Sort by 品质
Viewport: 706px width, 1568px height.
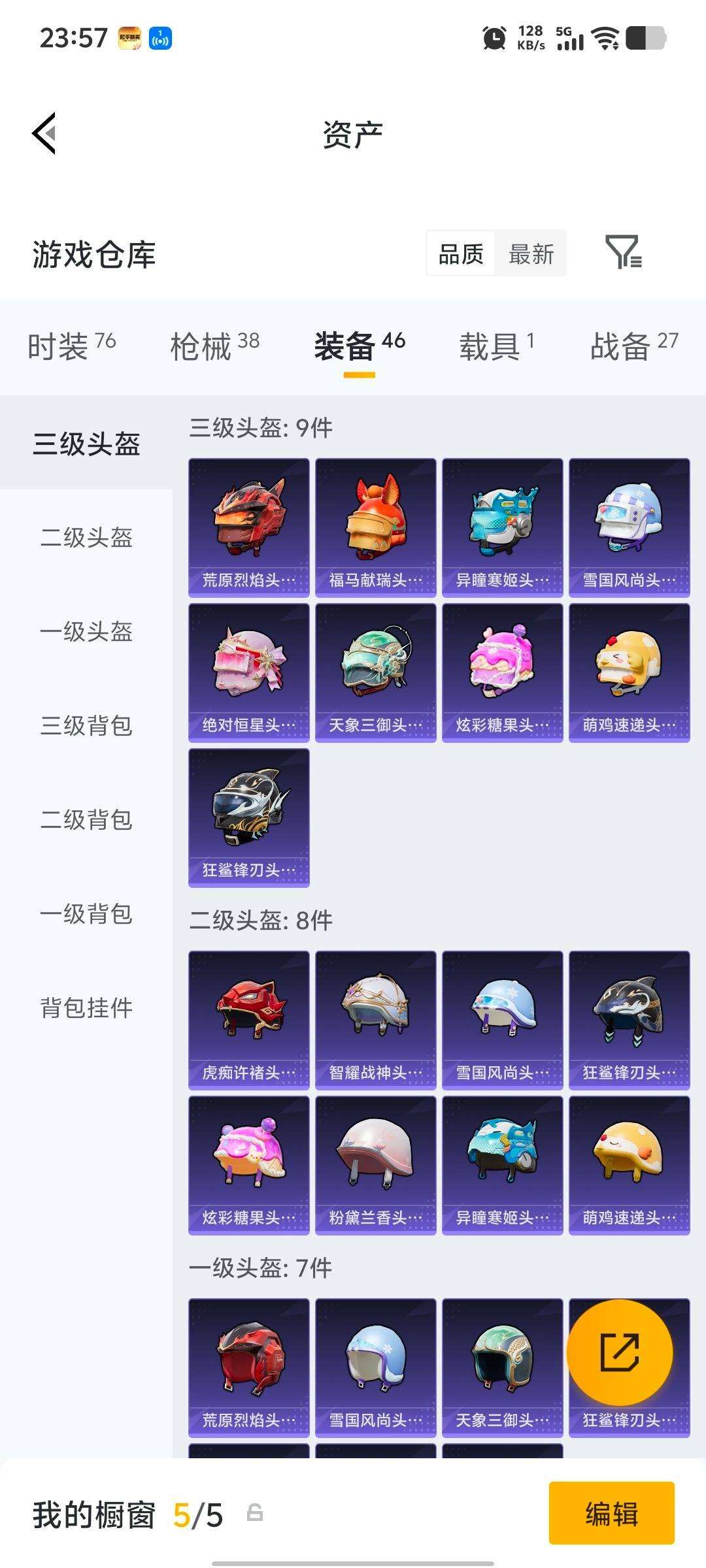461,253
